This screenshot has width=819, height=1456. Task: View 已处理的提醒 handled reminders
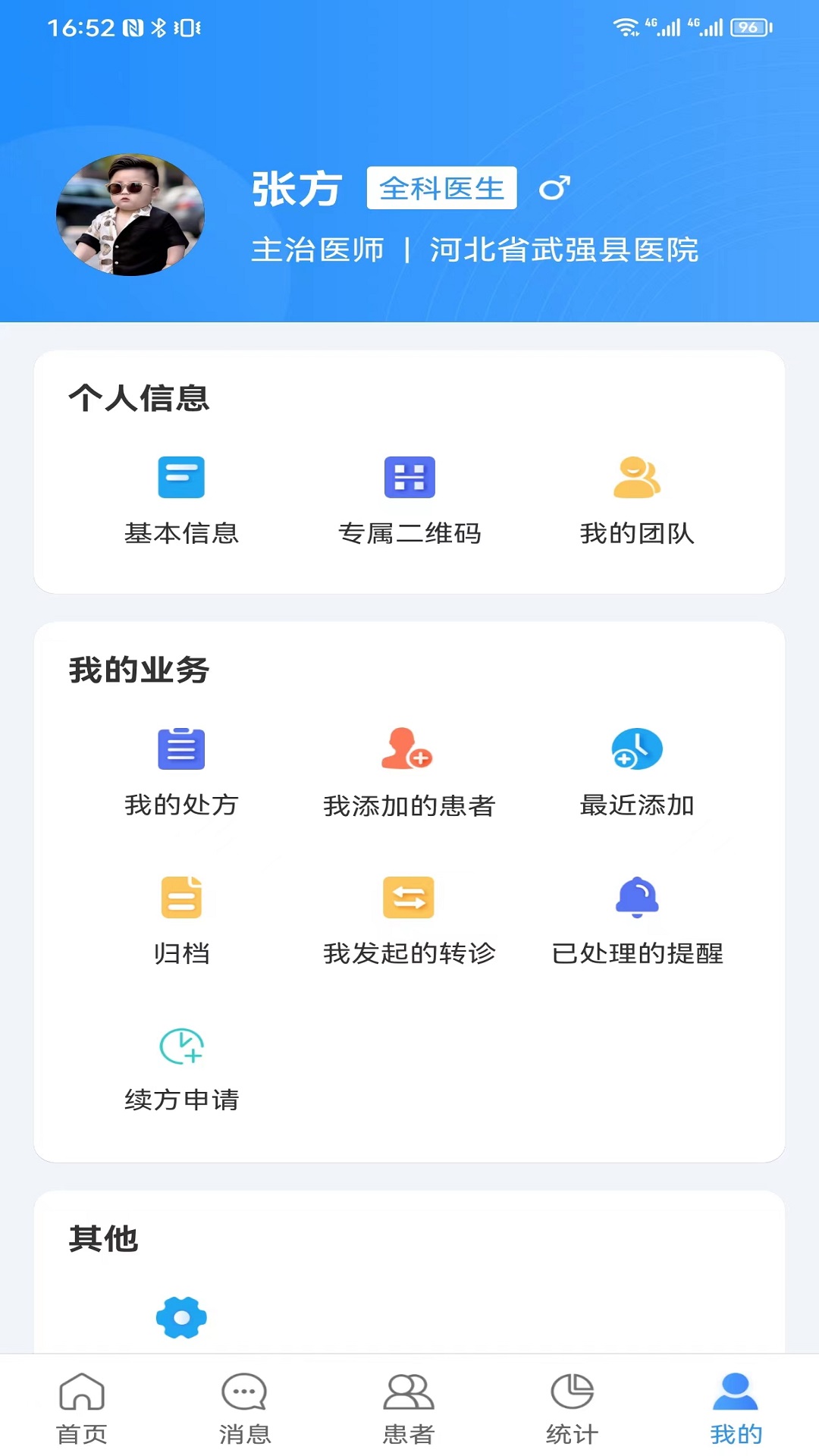point(637,918)
